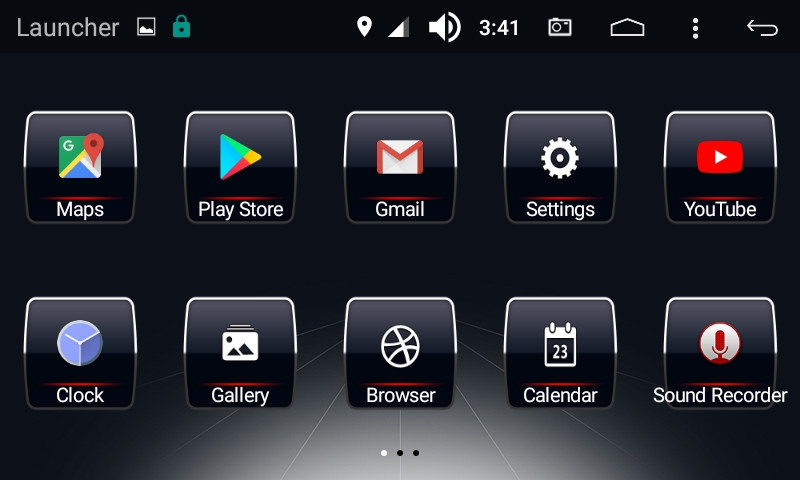Open Gmail
This screenshot has height=480, width=800.
pos(400,166)
